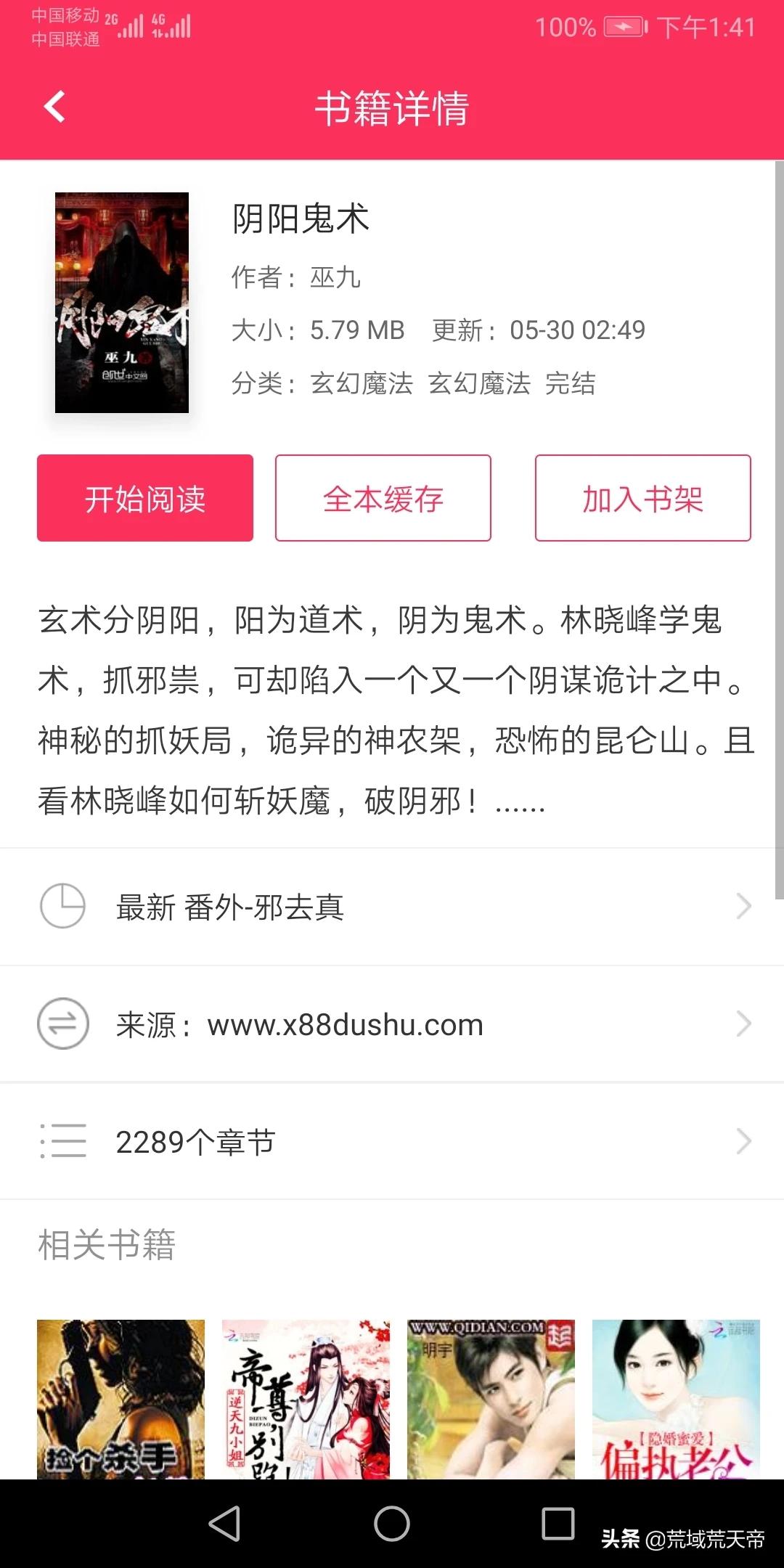This screenshot has height=1568, width=784.
Task: Tap the system home button
Action: 392,1523
